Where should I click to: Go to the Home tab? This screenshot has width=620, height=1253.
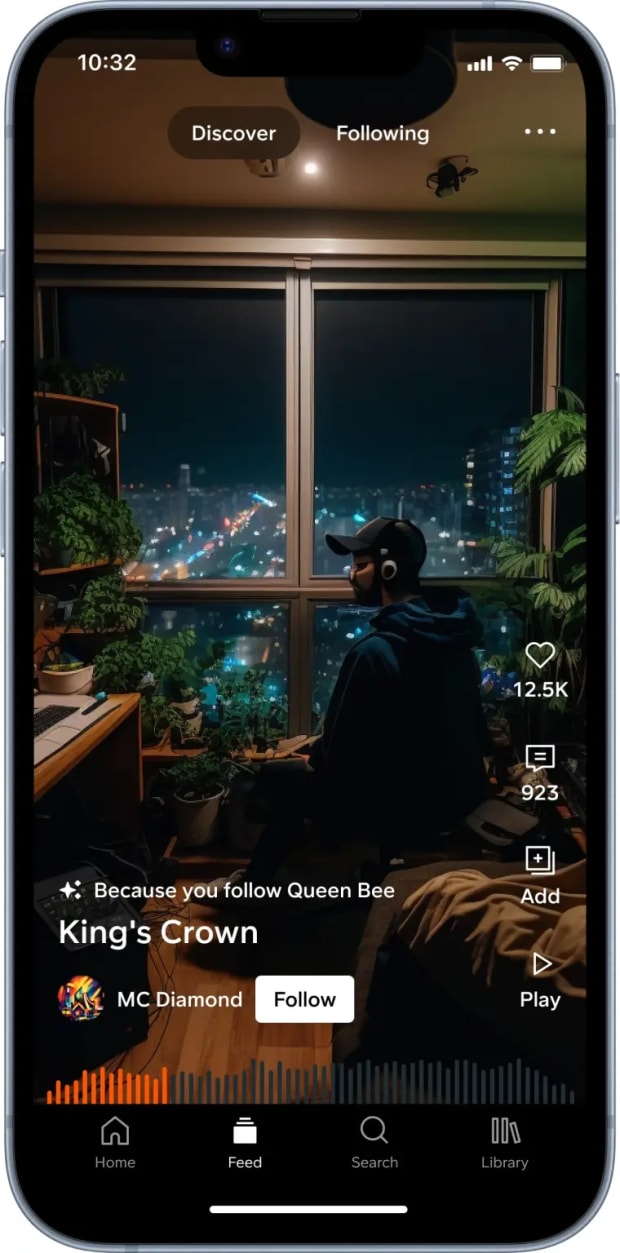point(115,1142)
